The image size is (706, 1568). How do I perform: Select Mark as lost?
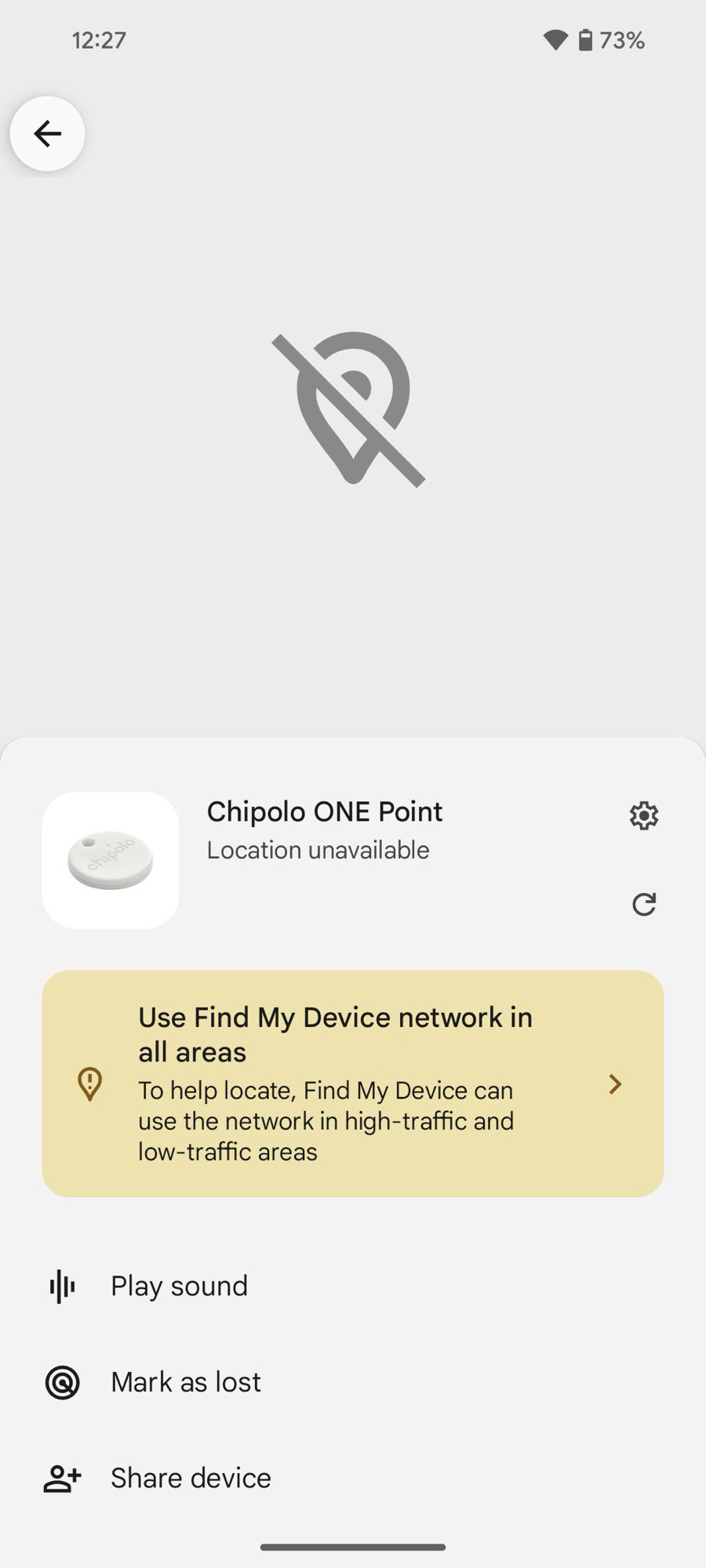coord(185,1382)
